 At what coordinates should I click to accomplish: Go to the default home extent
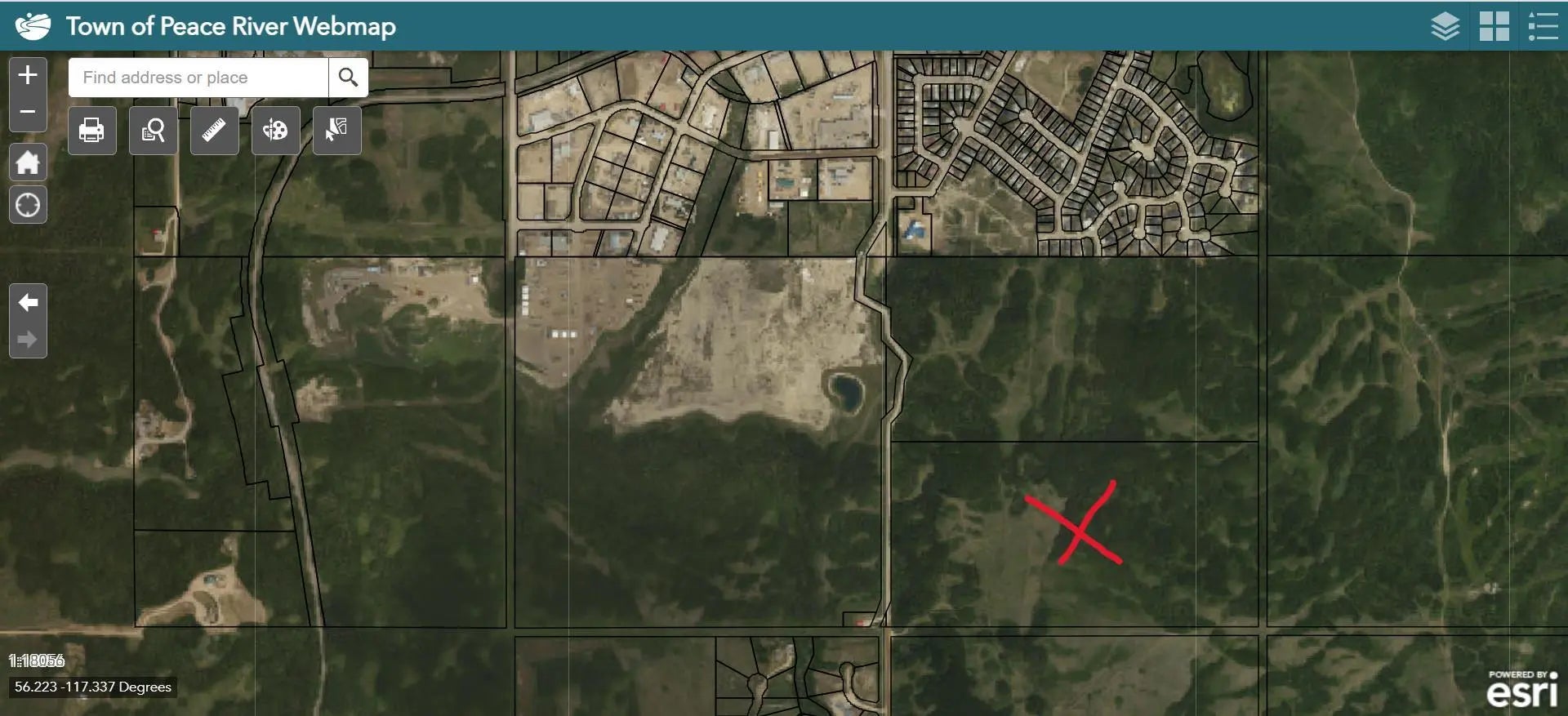pyautogui.click(x=28, y=162)
